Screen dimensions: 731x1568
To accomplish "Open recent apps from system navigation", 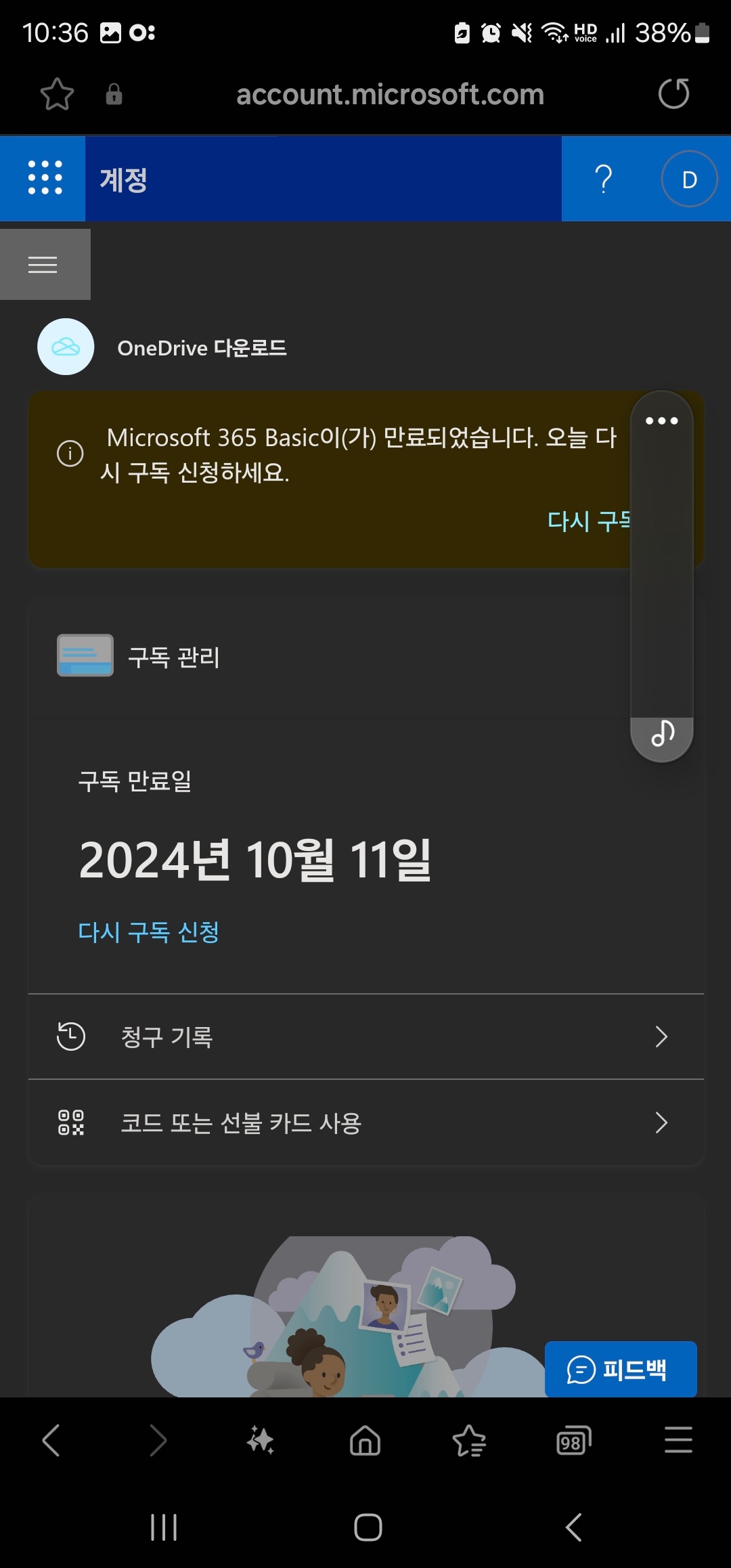I will point(164,1527).
